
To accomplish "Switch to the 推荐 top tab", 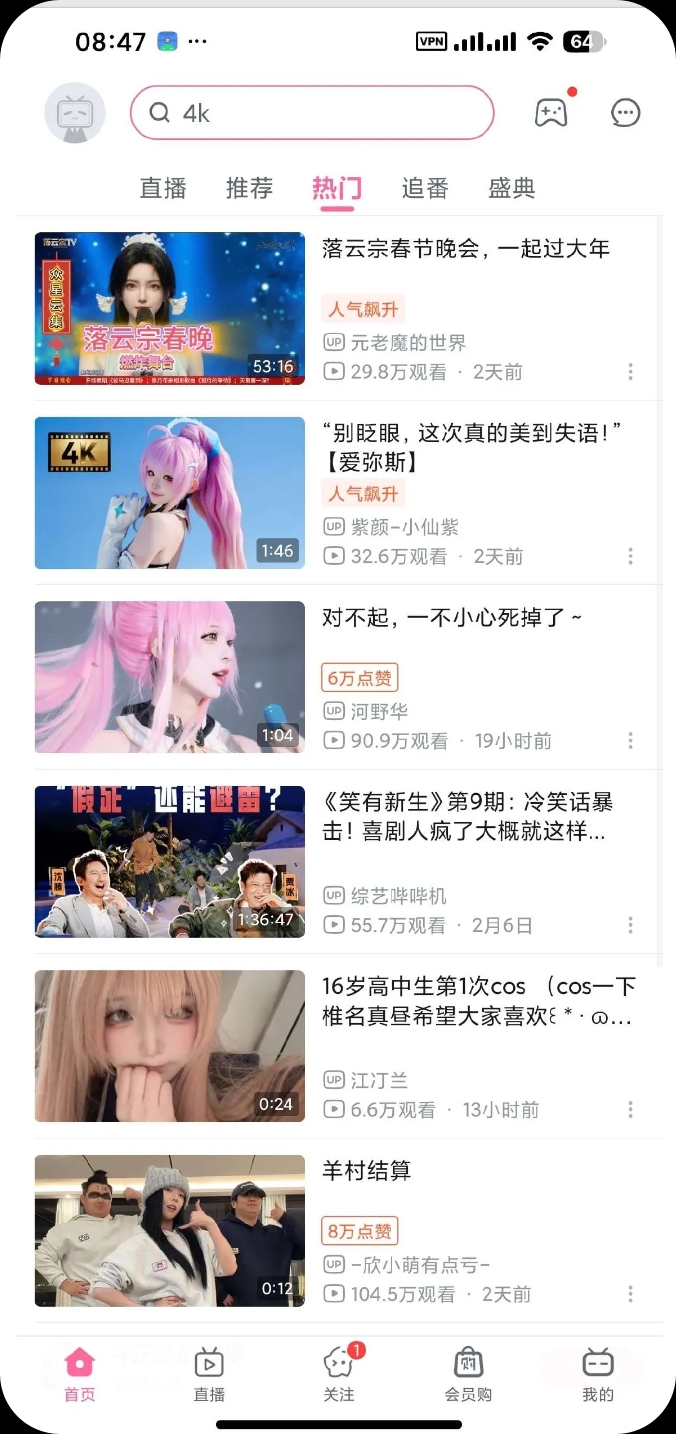I will (249, 188).
